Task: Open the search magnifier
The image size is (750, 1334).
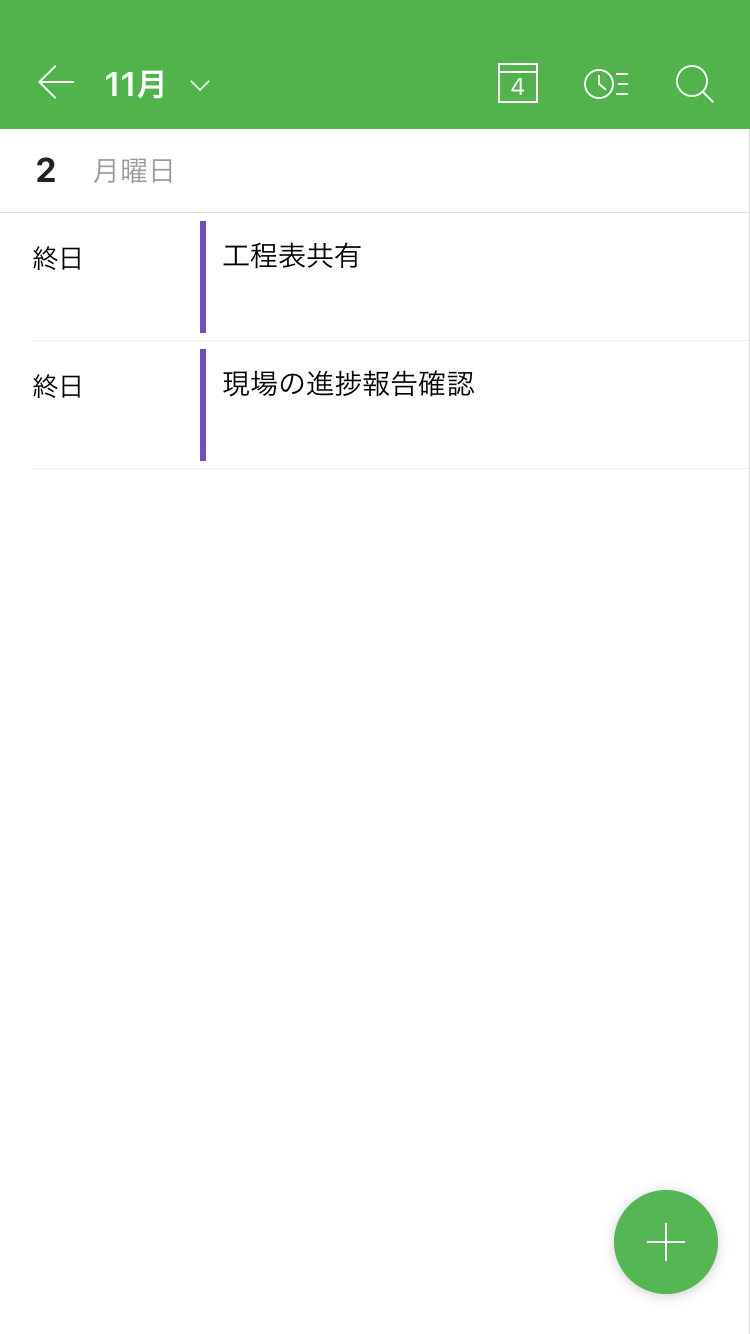Action: [694, 84]
